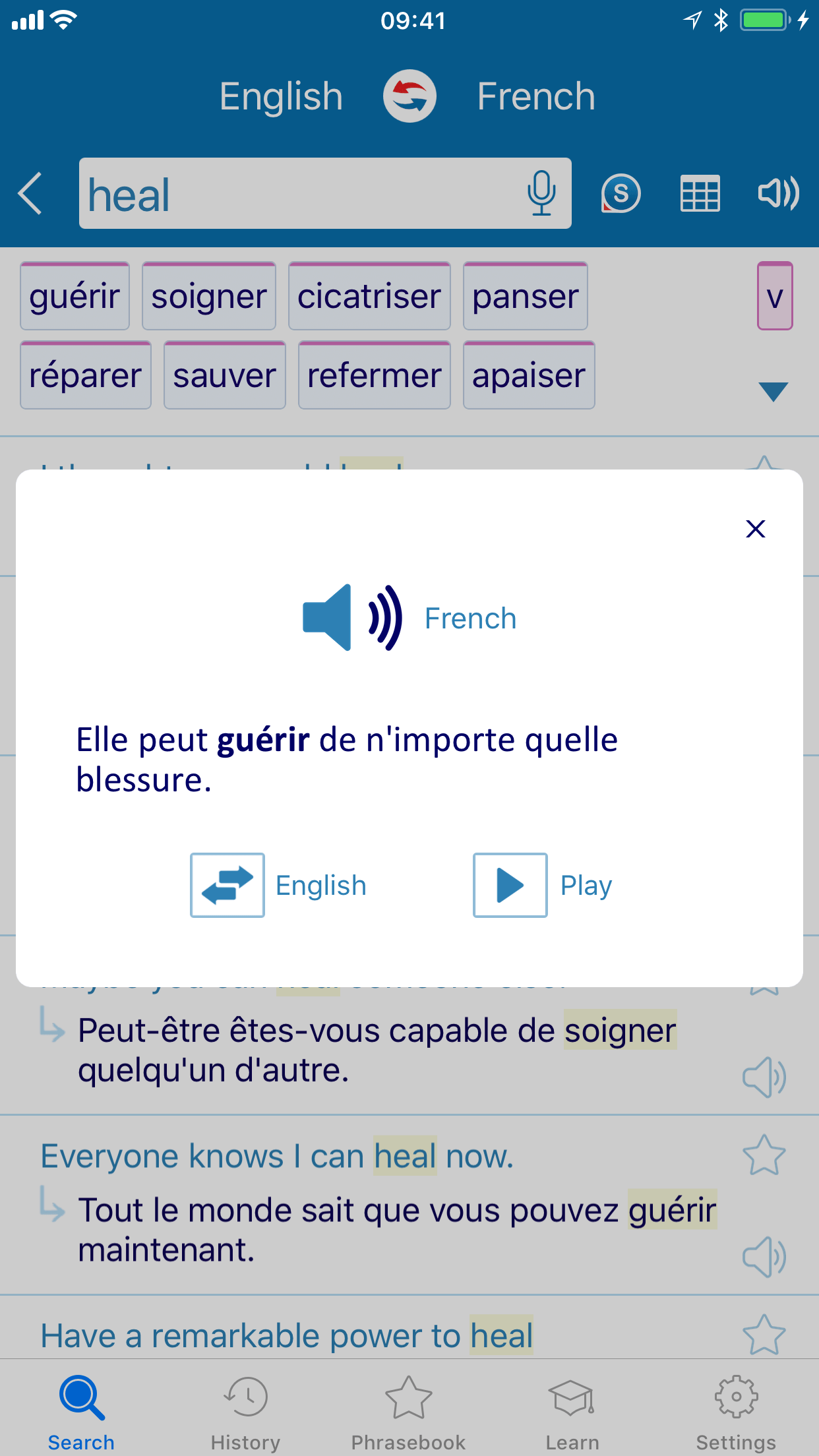Start voice input with the microphone
The image size is (819, 1456).
pos(541,194)
